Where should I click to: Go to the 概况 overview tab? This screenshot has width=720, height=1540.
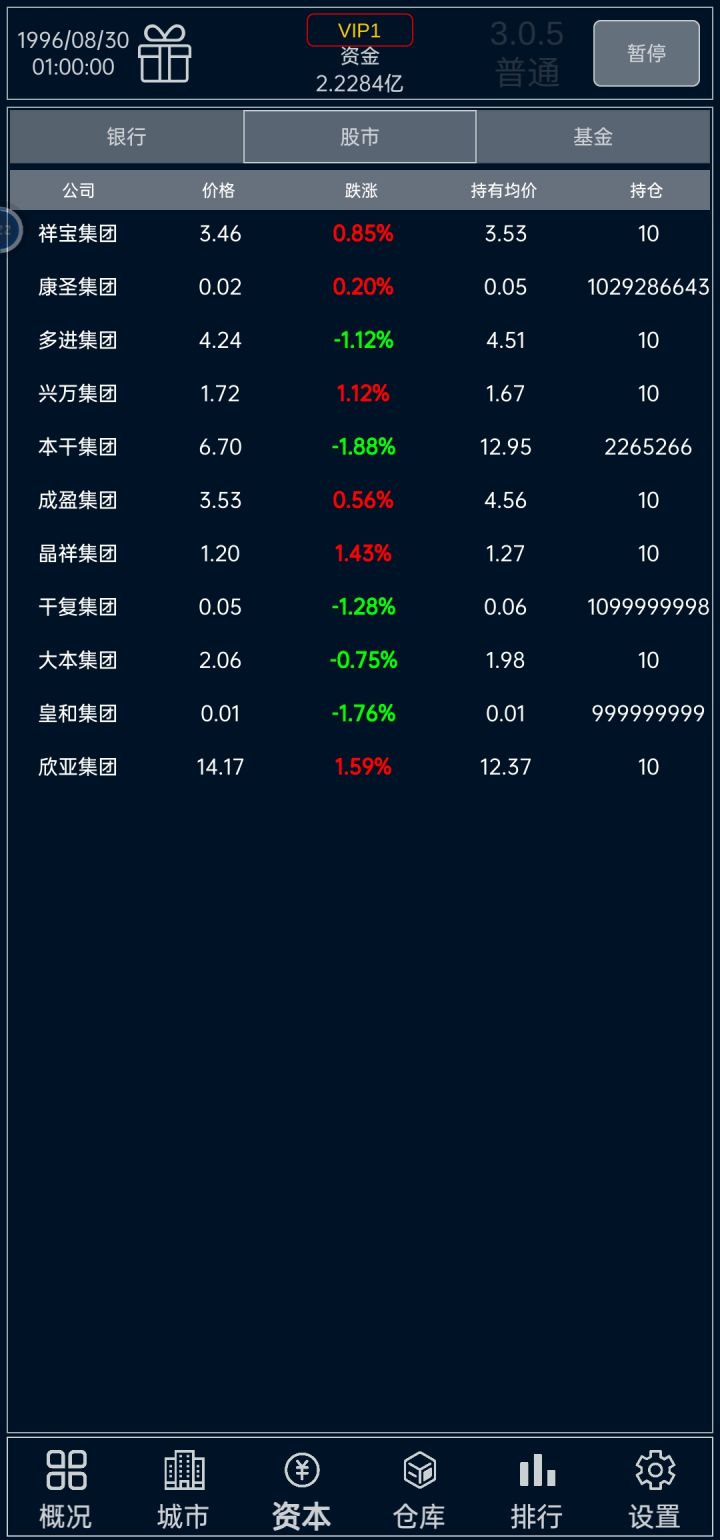(66, 1489)
